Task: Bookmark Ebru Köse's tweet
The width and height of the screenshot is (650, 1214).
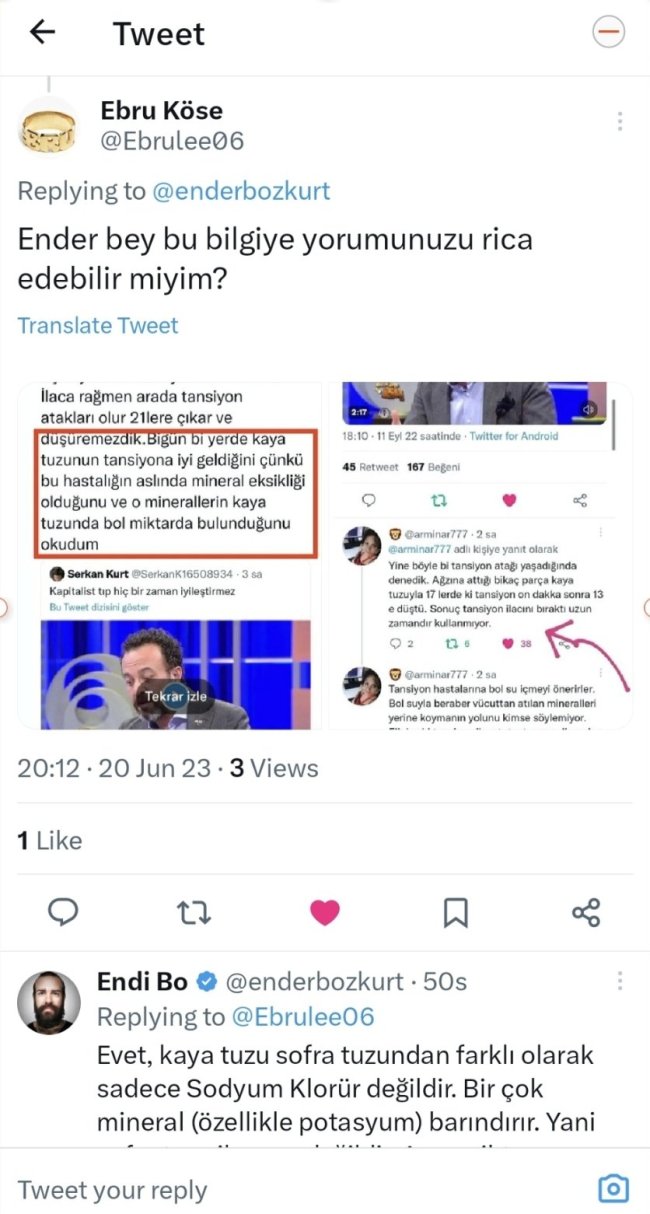Action: point(455,911)
